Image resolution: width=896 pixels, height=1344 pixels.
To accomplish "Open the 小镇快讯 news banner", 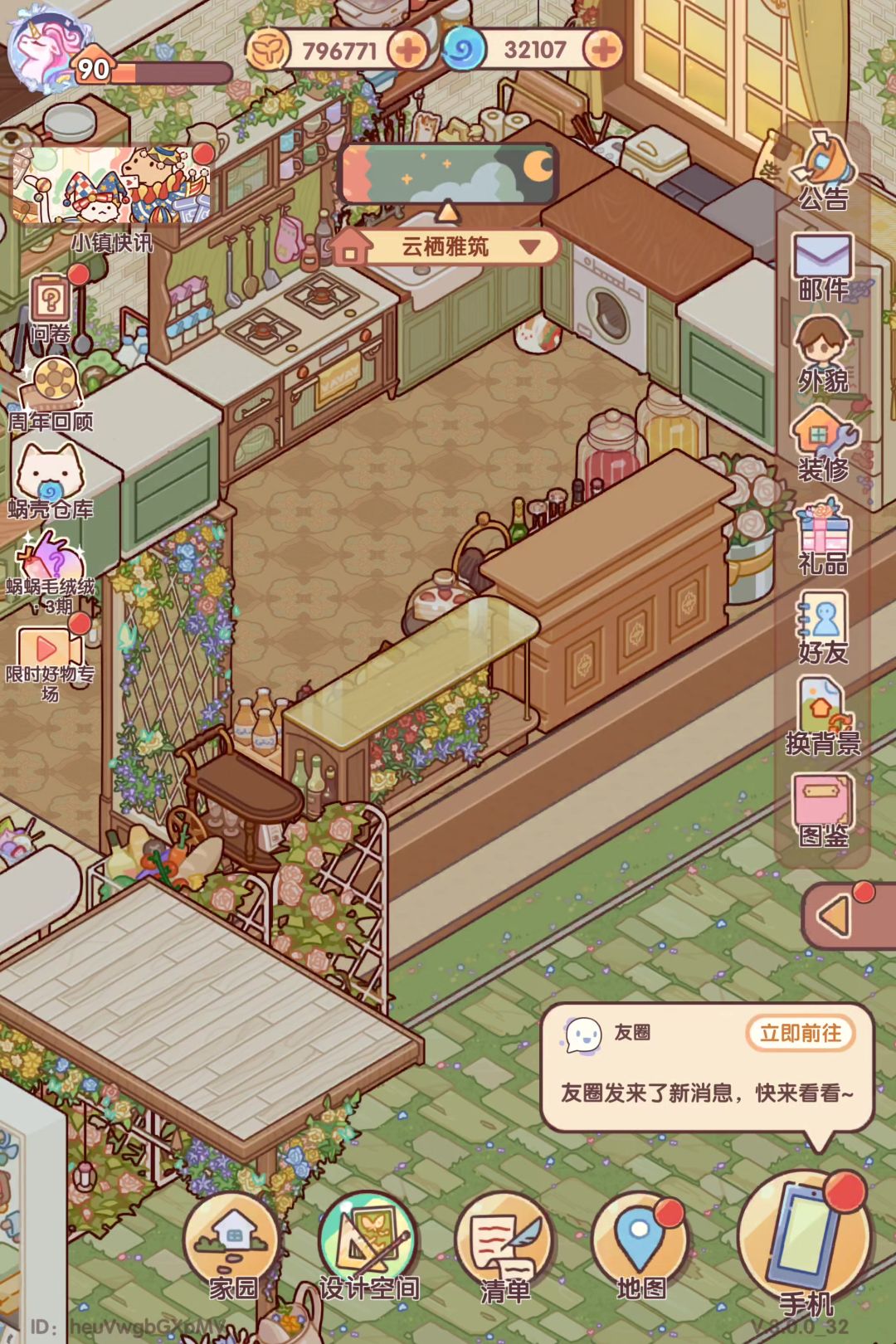I will 111,187.
